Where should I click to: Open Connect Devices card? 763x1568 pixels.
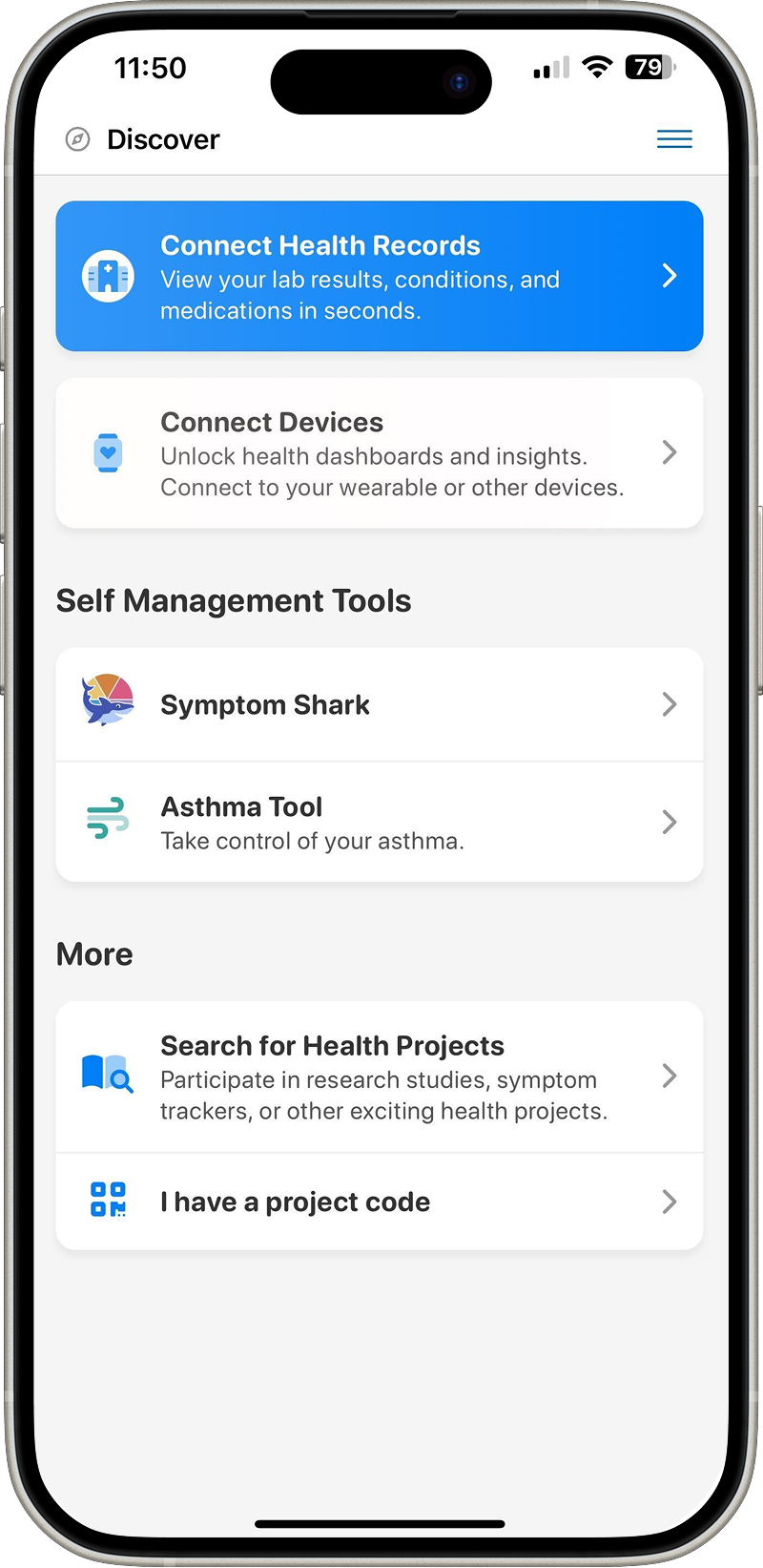tap(380, 453)
